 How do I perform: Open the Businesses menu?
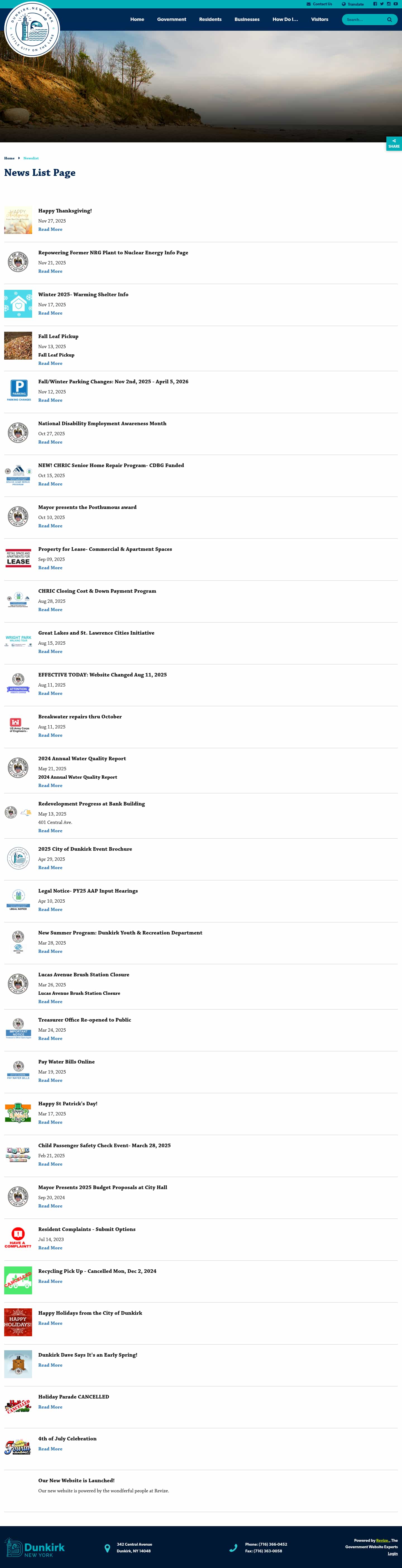[x=247, y=20]
